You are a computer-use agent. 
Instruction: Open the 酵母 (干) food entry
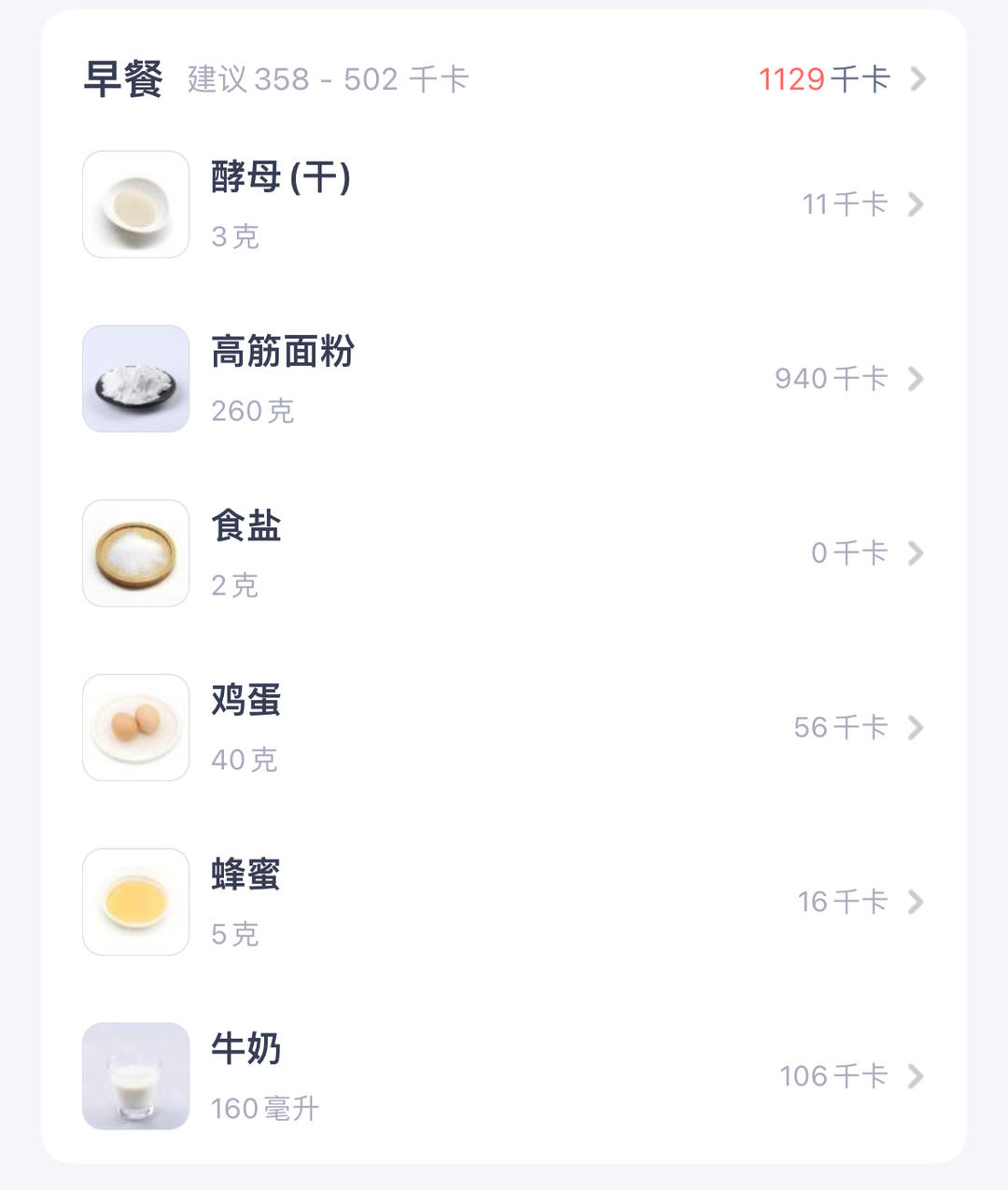[504, 204]
